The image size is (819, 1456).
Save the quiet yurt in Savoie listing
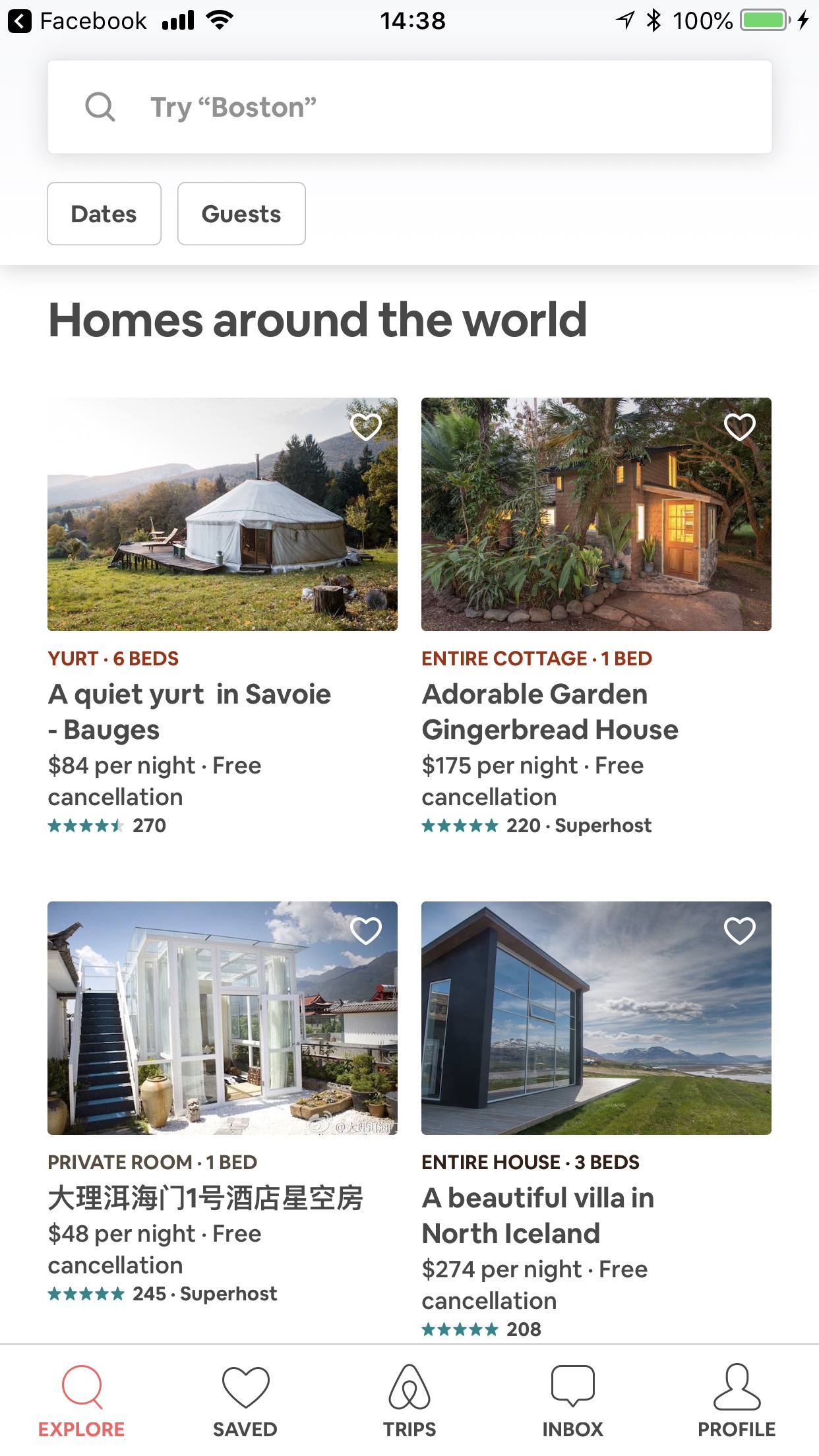pos(366,427)
